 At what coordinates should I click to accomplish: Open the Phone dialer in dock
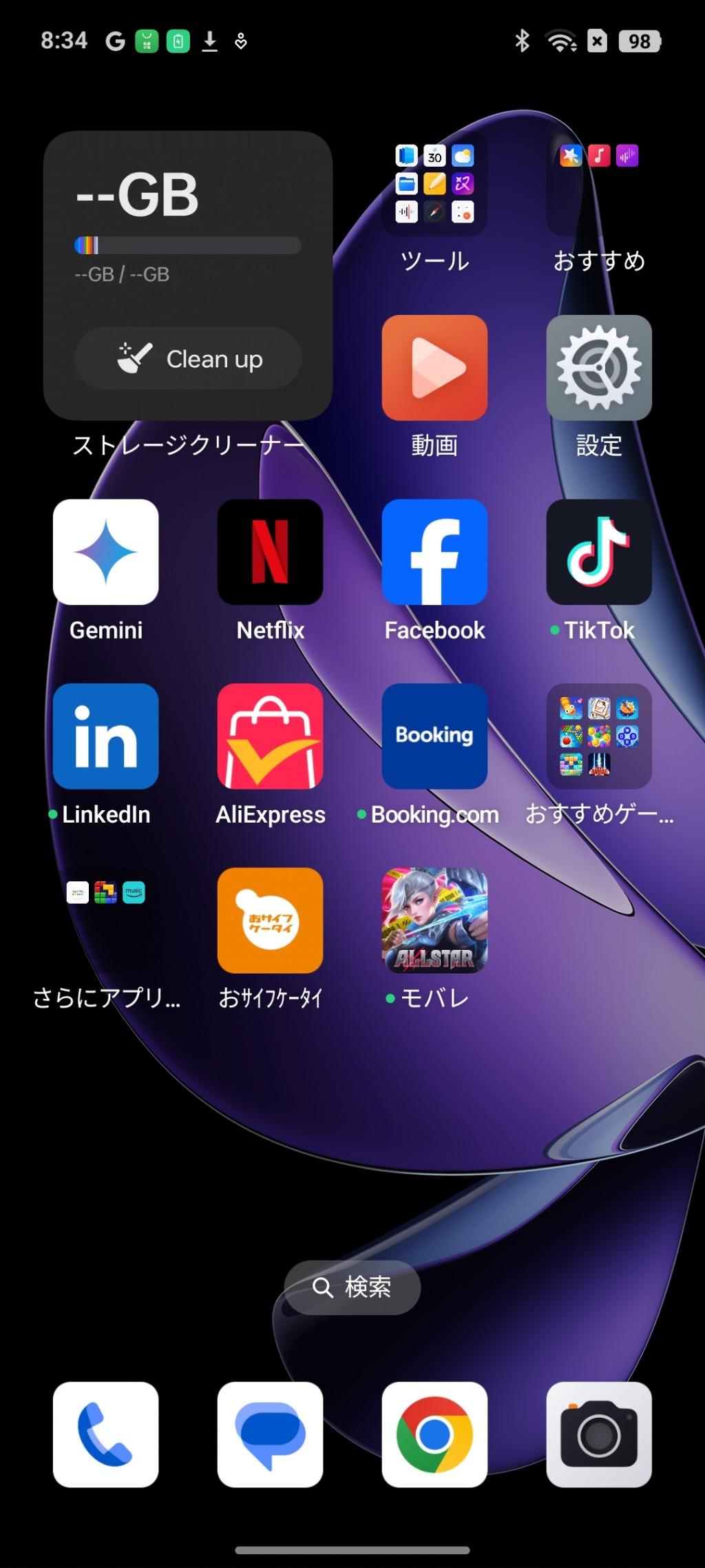click(106, 1435)
